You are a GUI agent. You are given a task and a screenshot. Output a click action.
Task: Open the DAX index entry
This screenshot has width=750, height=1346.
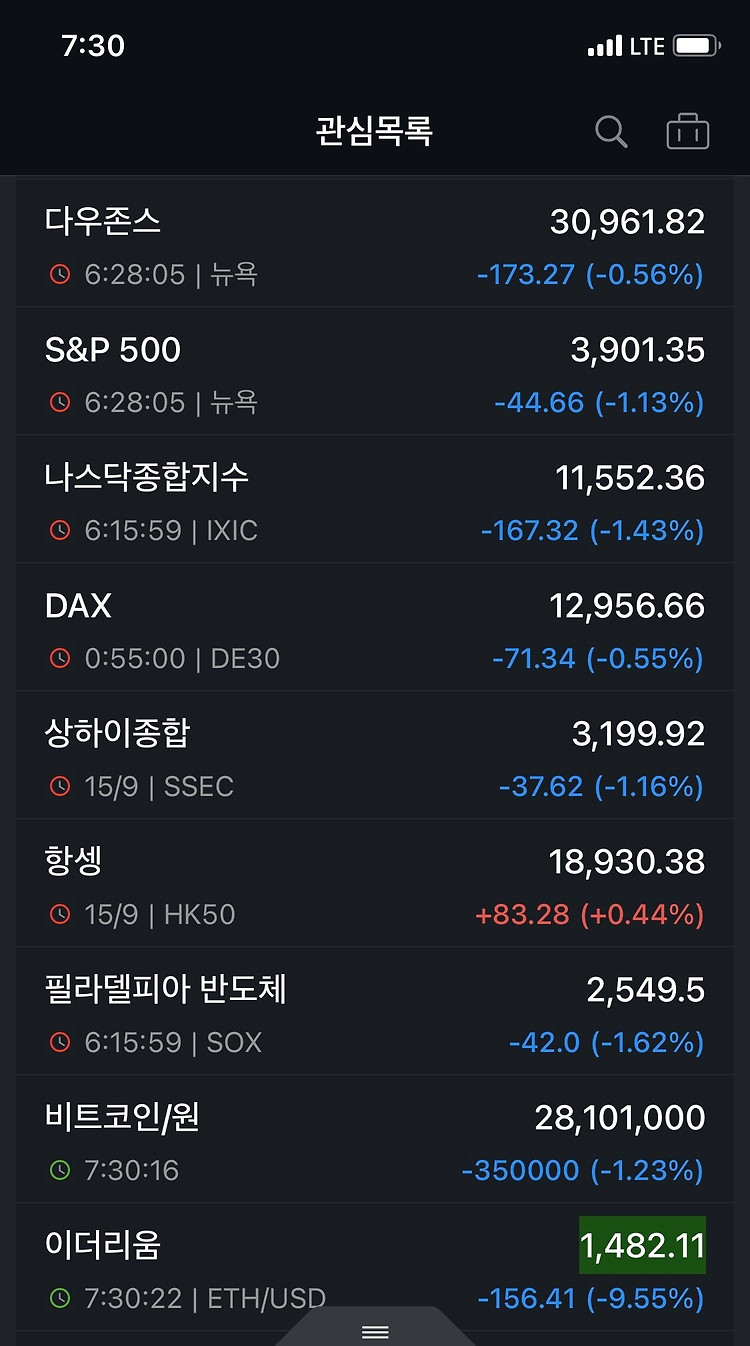[x=375, y=627]
